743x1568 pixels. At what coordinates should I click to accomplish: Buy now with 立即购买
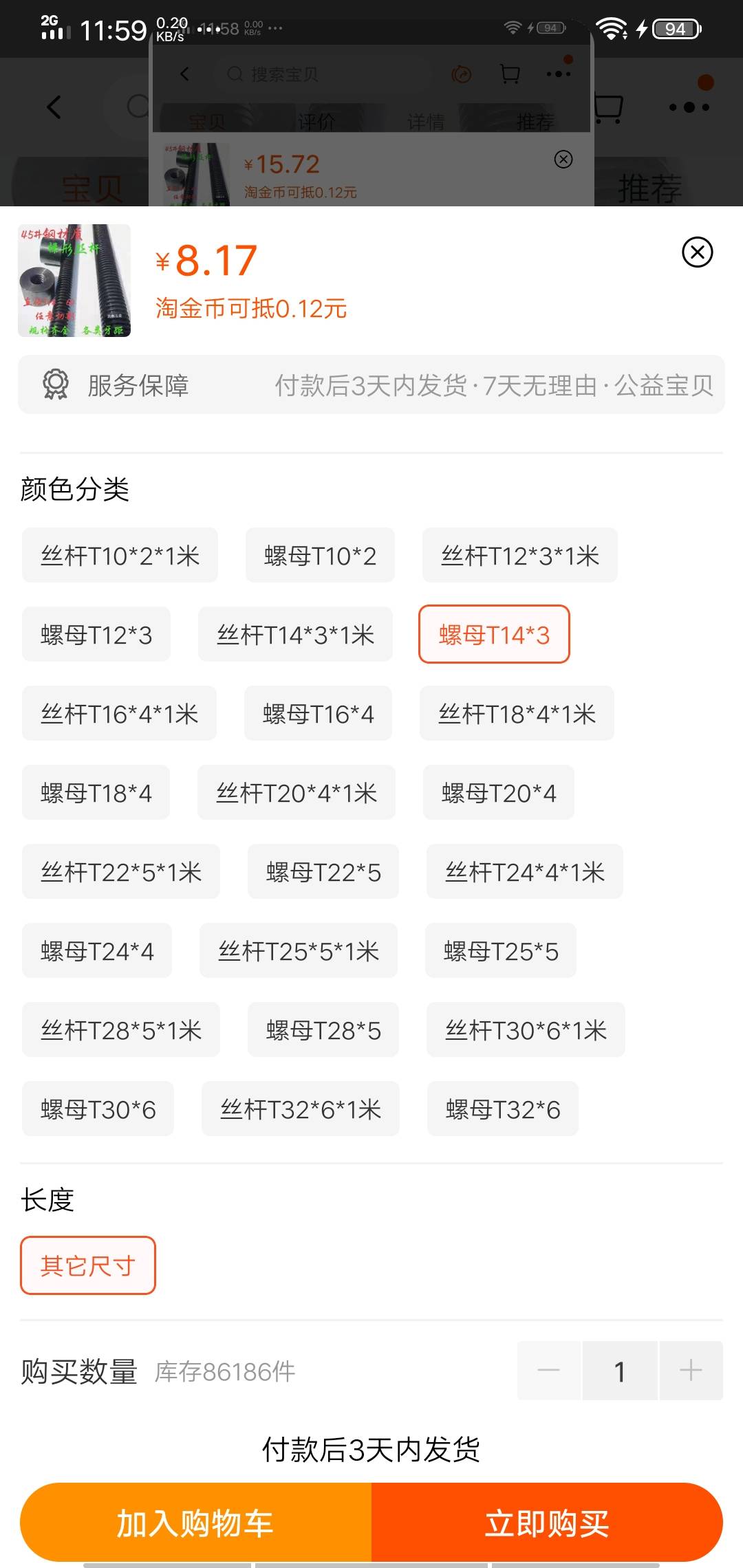pos(547,1523)
